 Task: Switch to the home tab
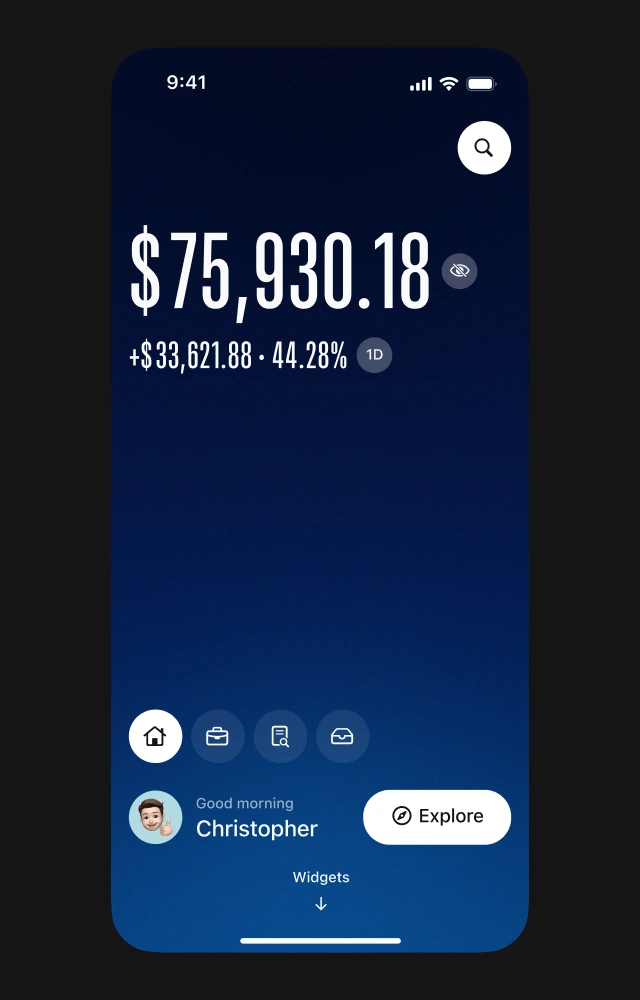point(155,737)
